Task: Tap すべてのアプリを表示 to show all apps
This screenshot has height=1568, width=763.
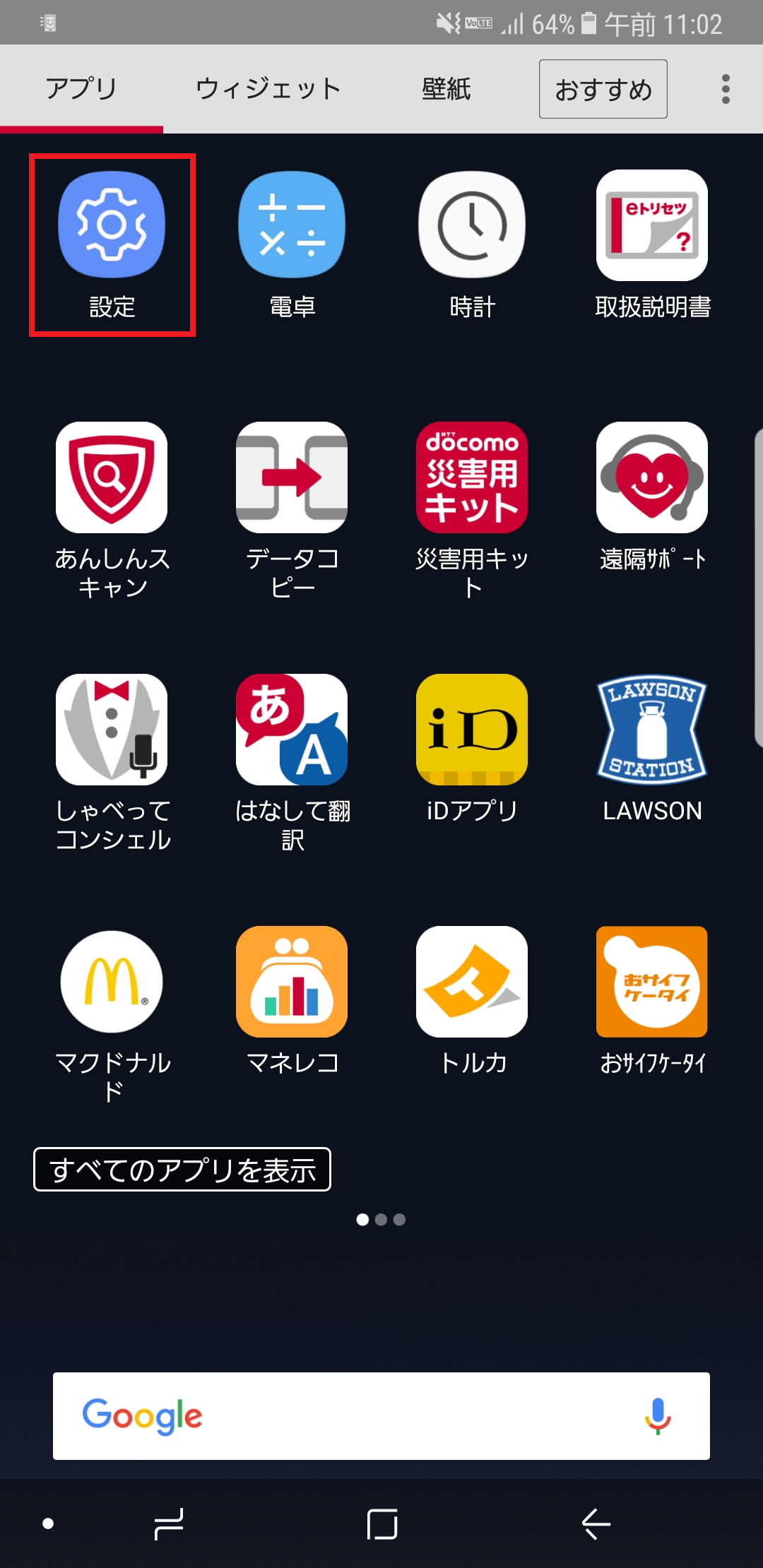Action: click(182, 1169)
